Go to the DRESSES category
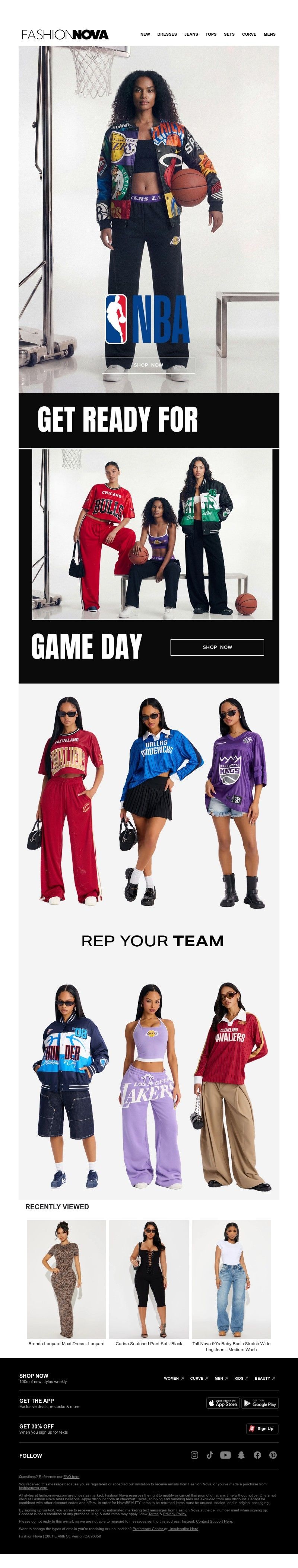 pos(167,35)
